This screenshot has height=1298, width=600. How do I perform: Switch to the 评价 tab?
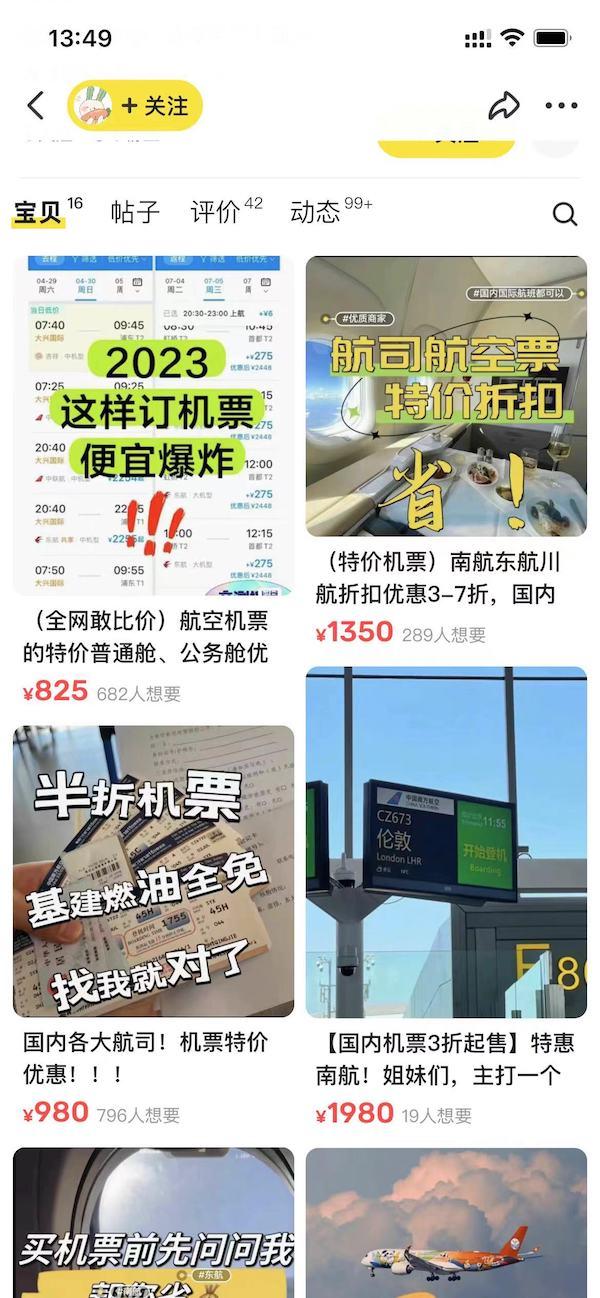(216, 212)
